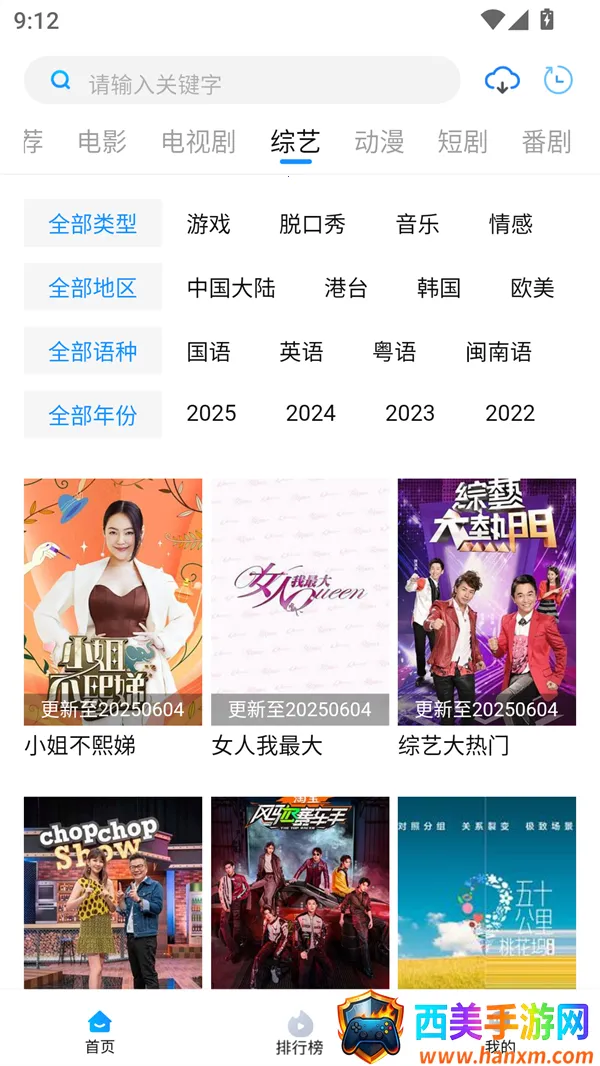Switch to the 电影 tab

[x=102, y=142]
